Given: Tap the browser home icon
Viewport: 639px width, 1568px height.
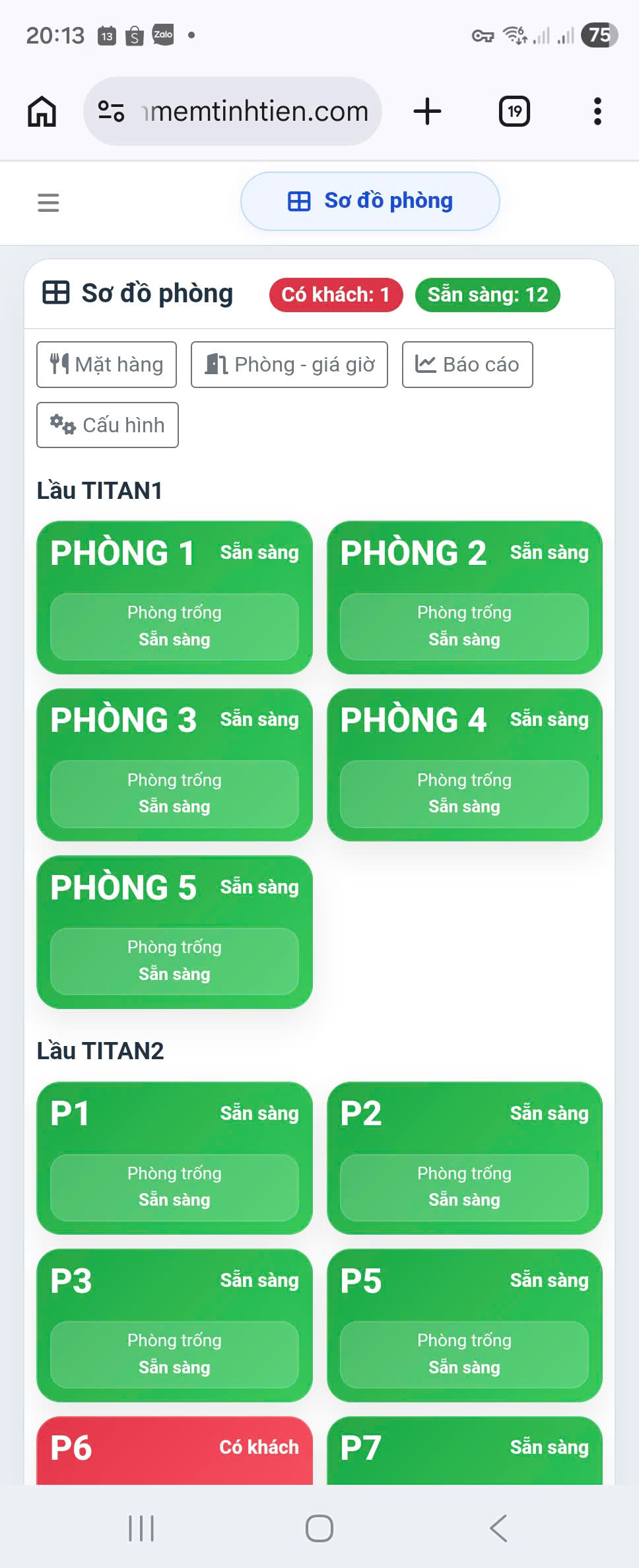Looking at the screenshot, I should click(42, 111).
